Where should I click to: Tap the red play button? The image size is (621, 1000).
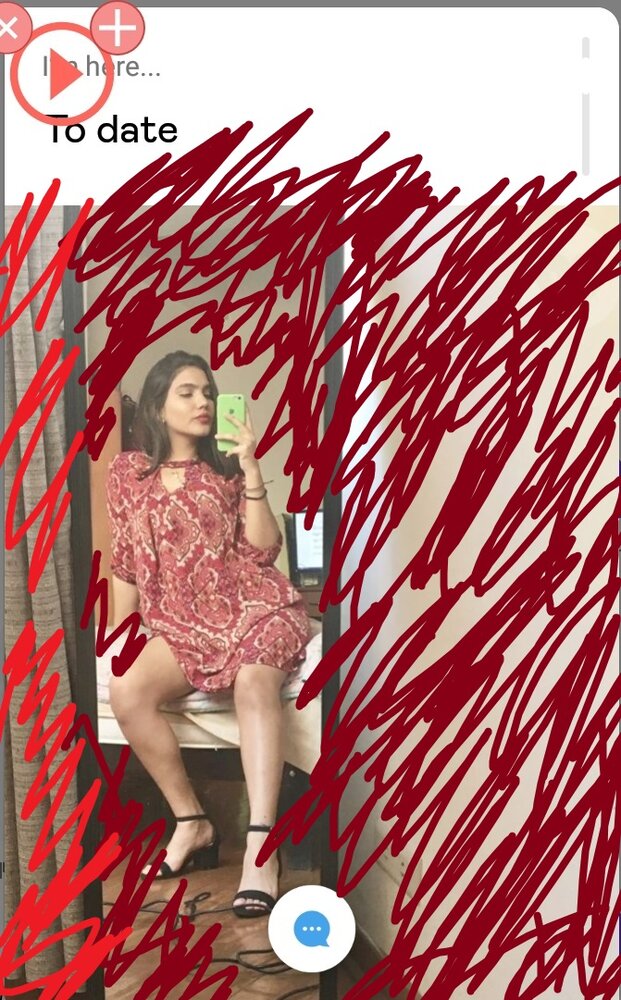pos(61,75)
